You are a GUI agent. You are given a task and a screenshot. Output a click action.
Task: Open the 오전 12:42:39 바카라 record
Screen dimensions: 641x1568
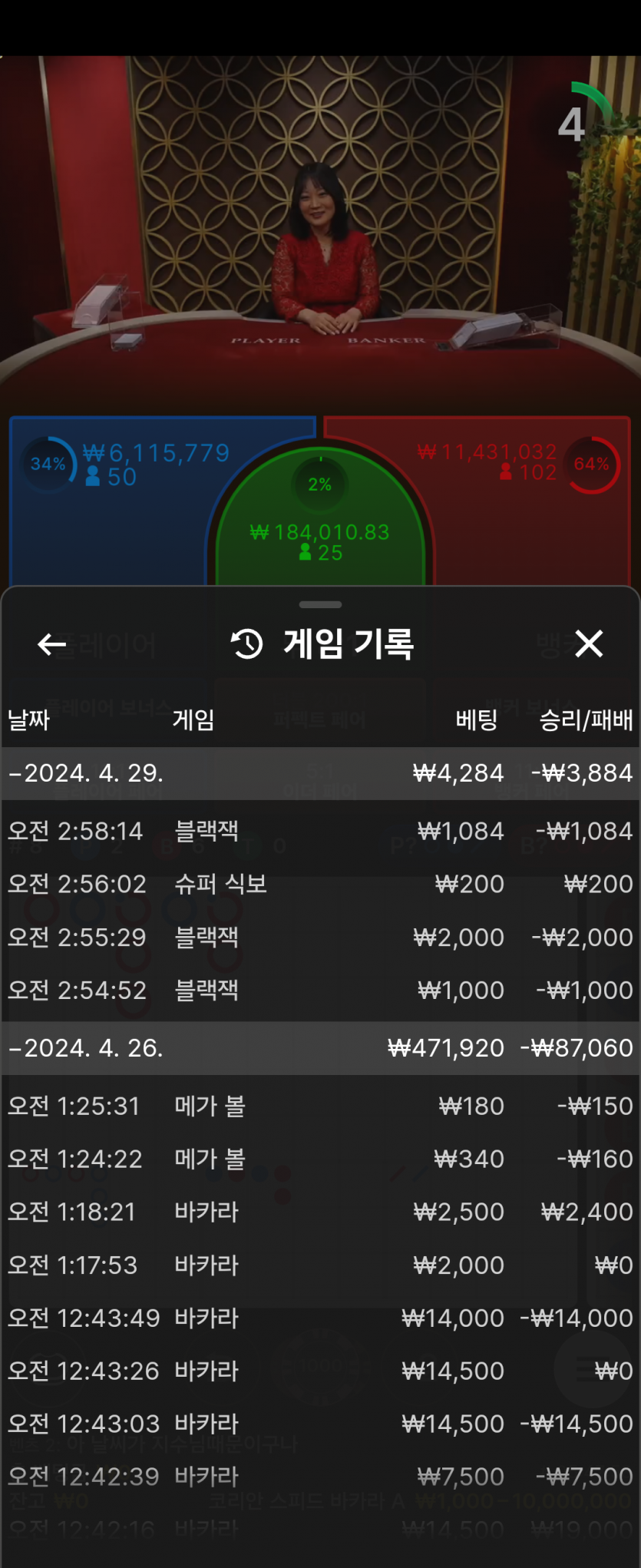click(320, 1477)
